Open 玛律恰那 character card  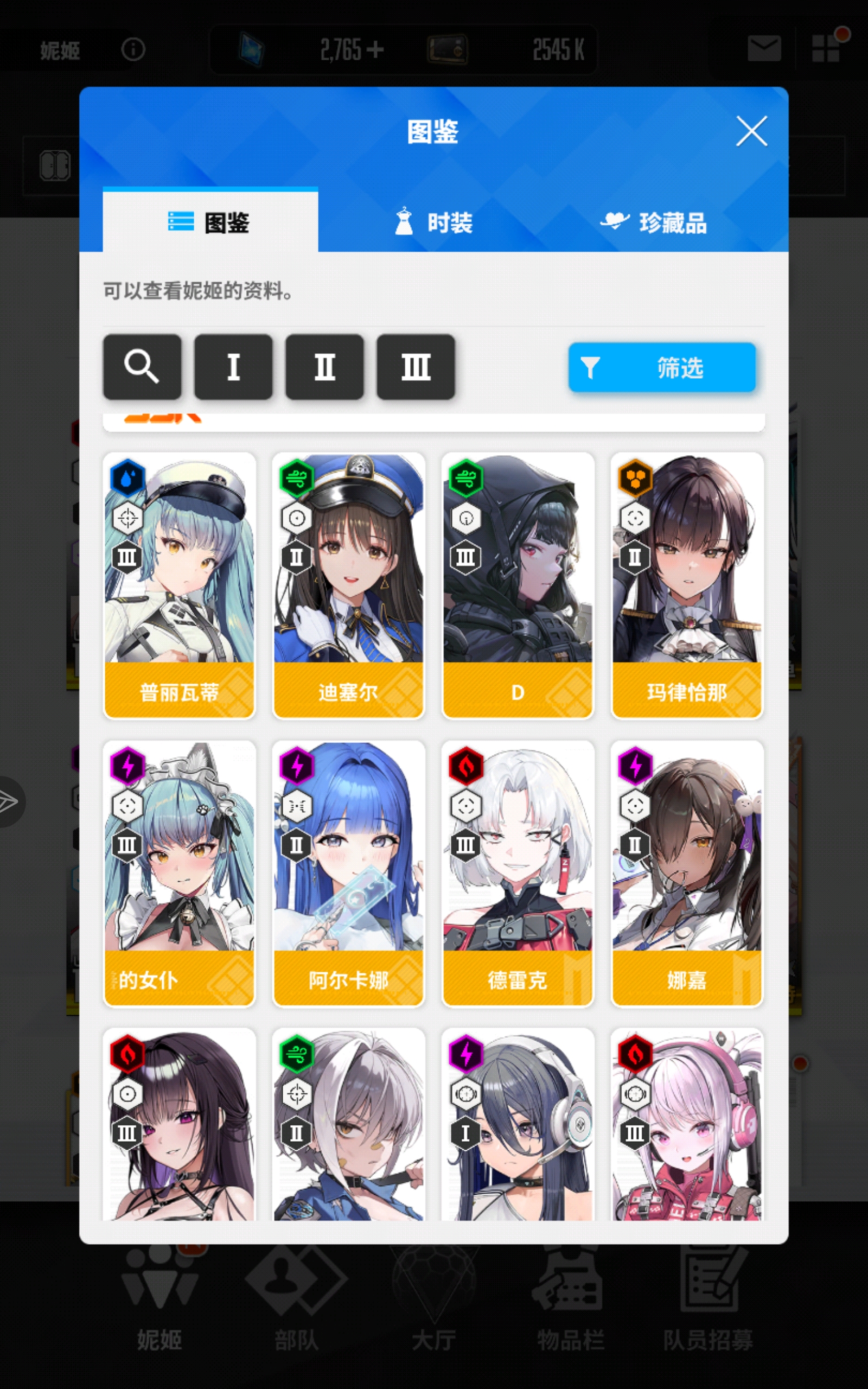click(x=687, y=585)
